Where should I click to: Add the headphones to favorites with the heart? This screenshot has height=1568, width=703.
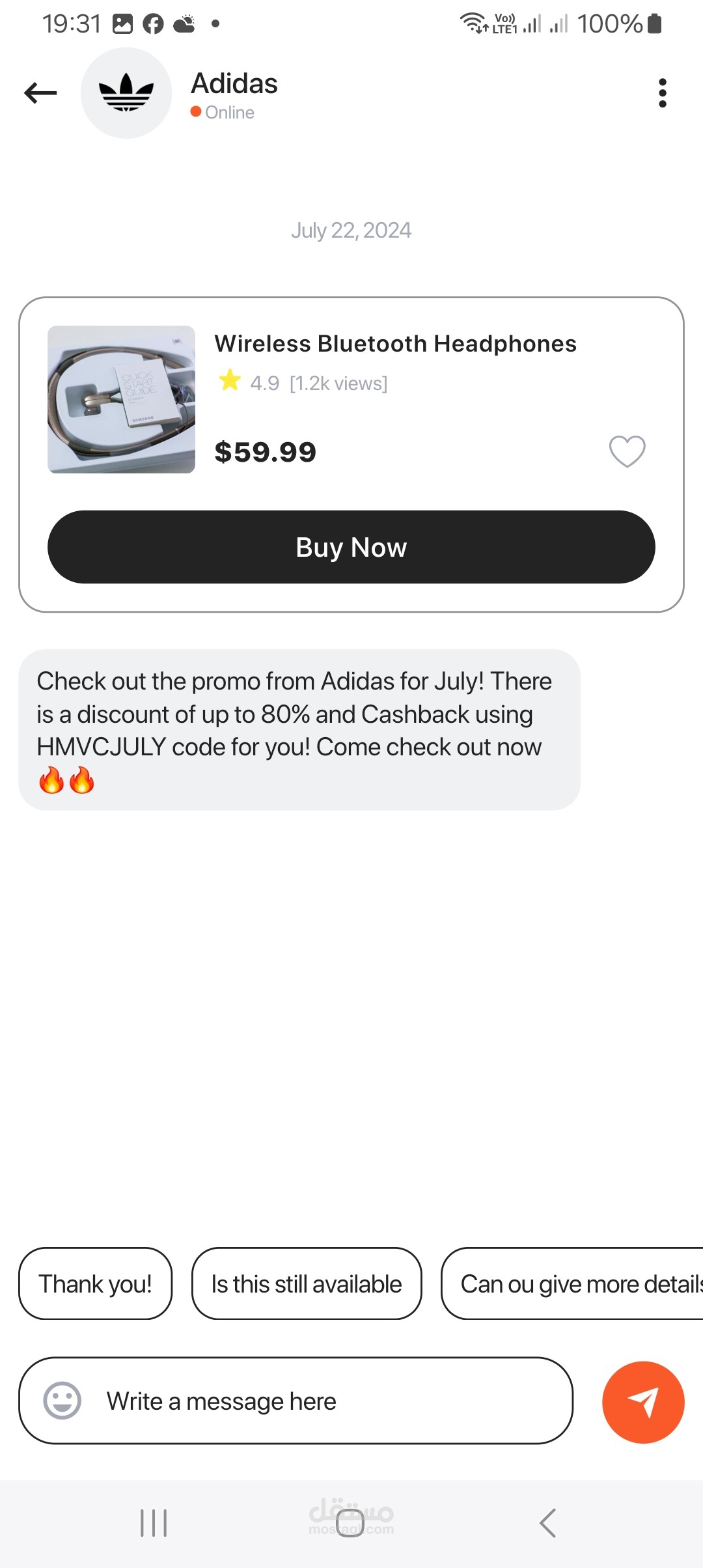[627, 451]
